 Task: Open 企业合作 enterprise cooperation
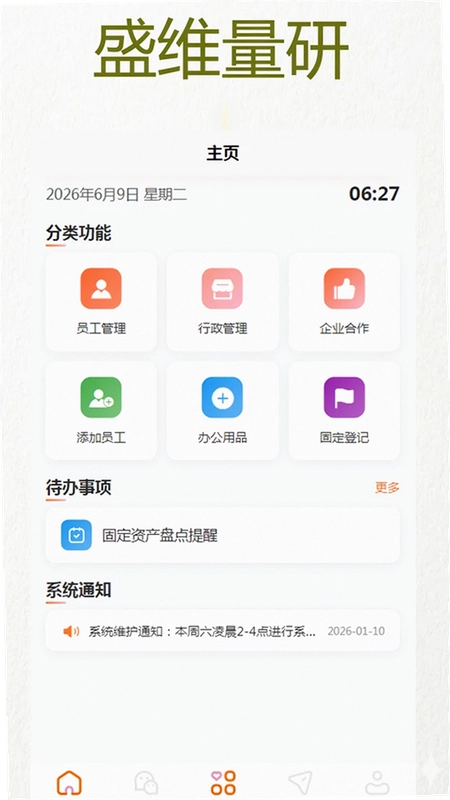tap(344, 302)
